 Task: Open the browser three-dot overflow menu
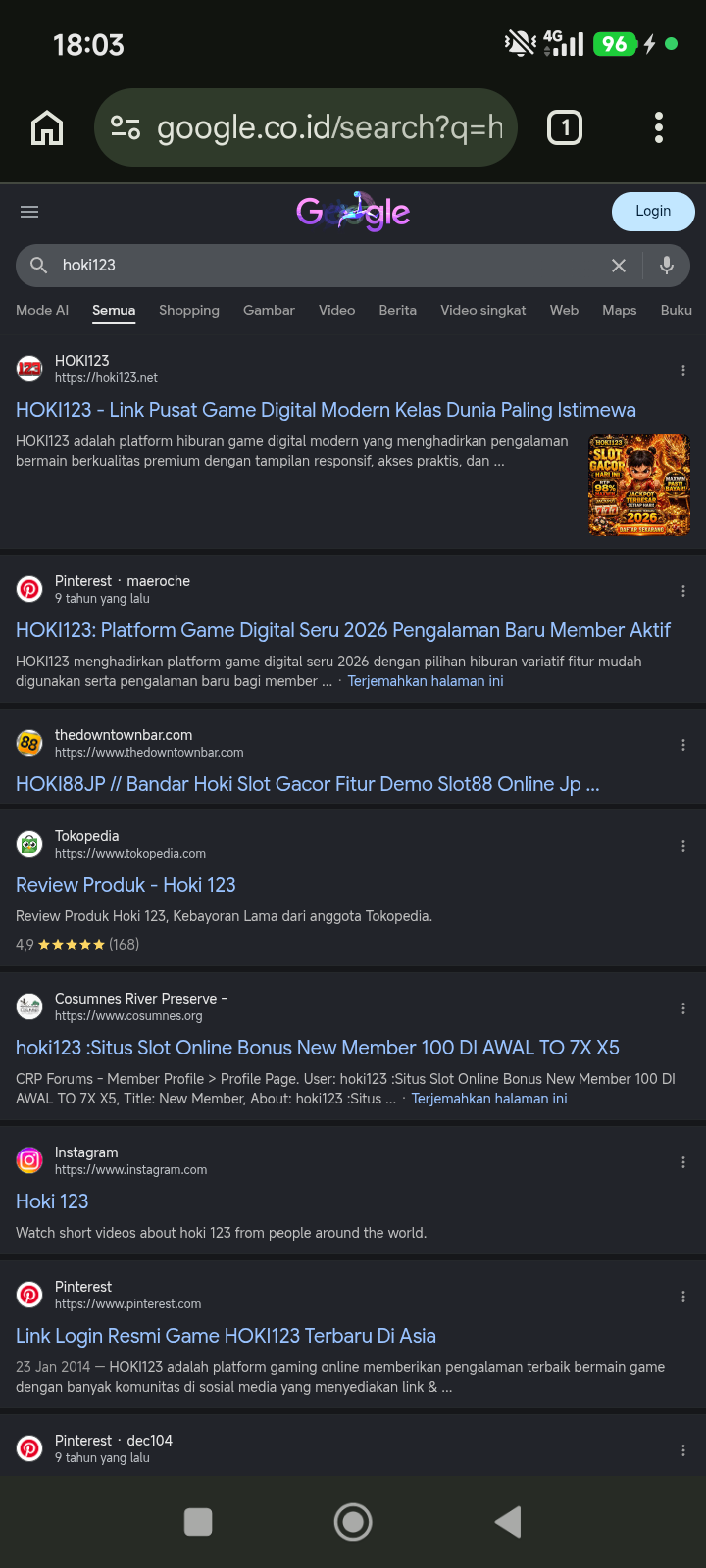pos(659,127)
